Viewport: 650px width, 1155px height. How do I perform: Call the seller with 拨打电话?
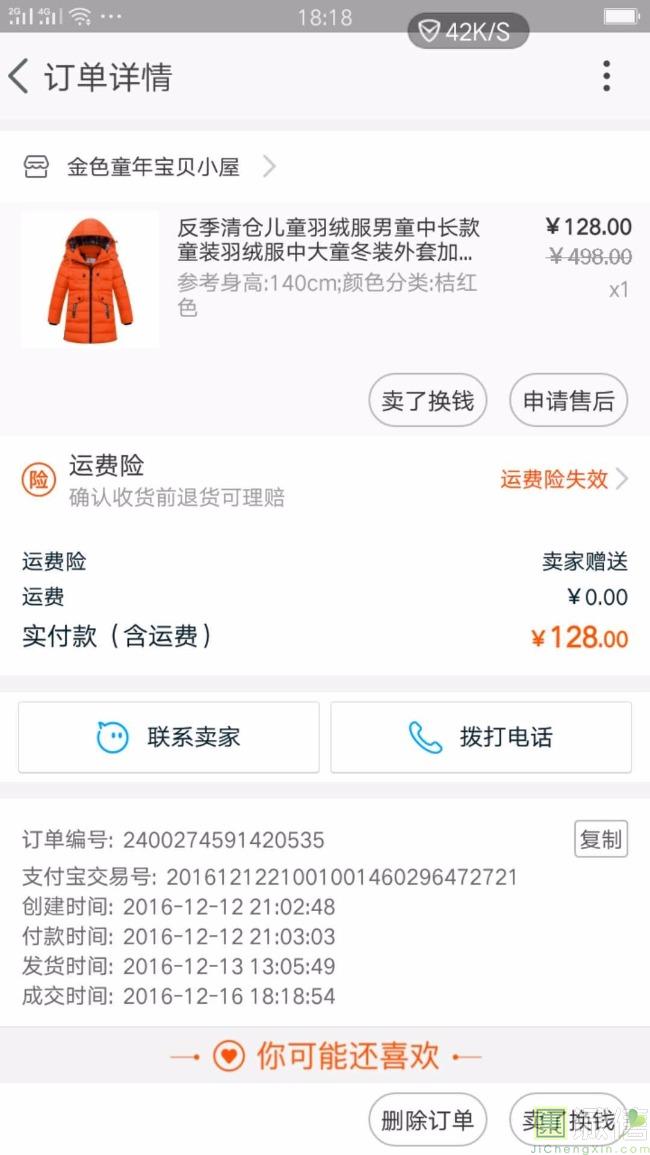pos(481,738)
